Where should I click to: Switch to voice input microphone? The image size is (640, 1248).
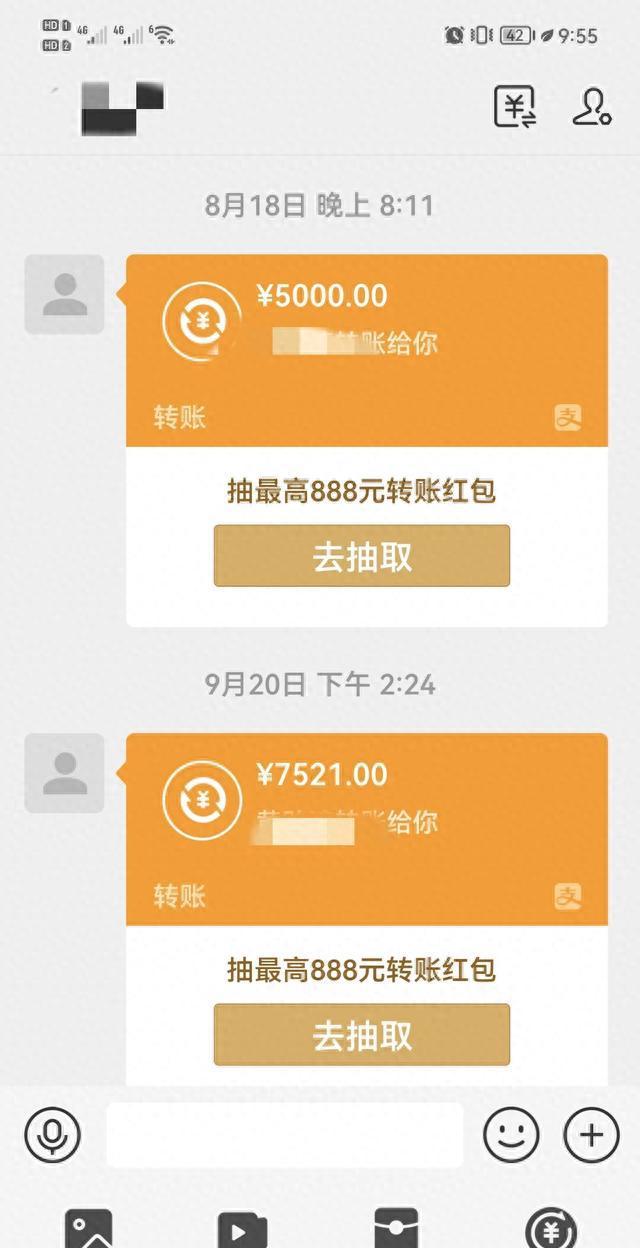point(52,1135)
